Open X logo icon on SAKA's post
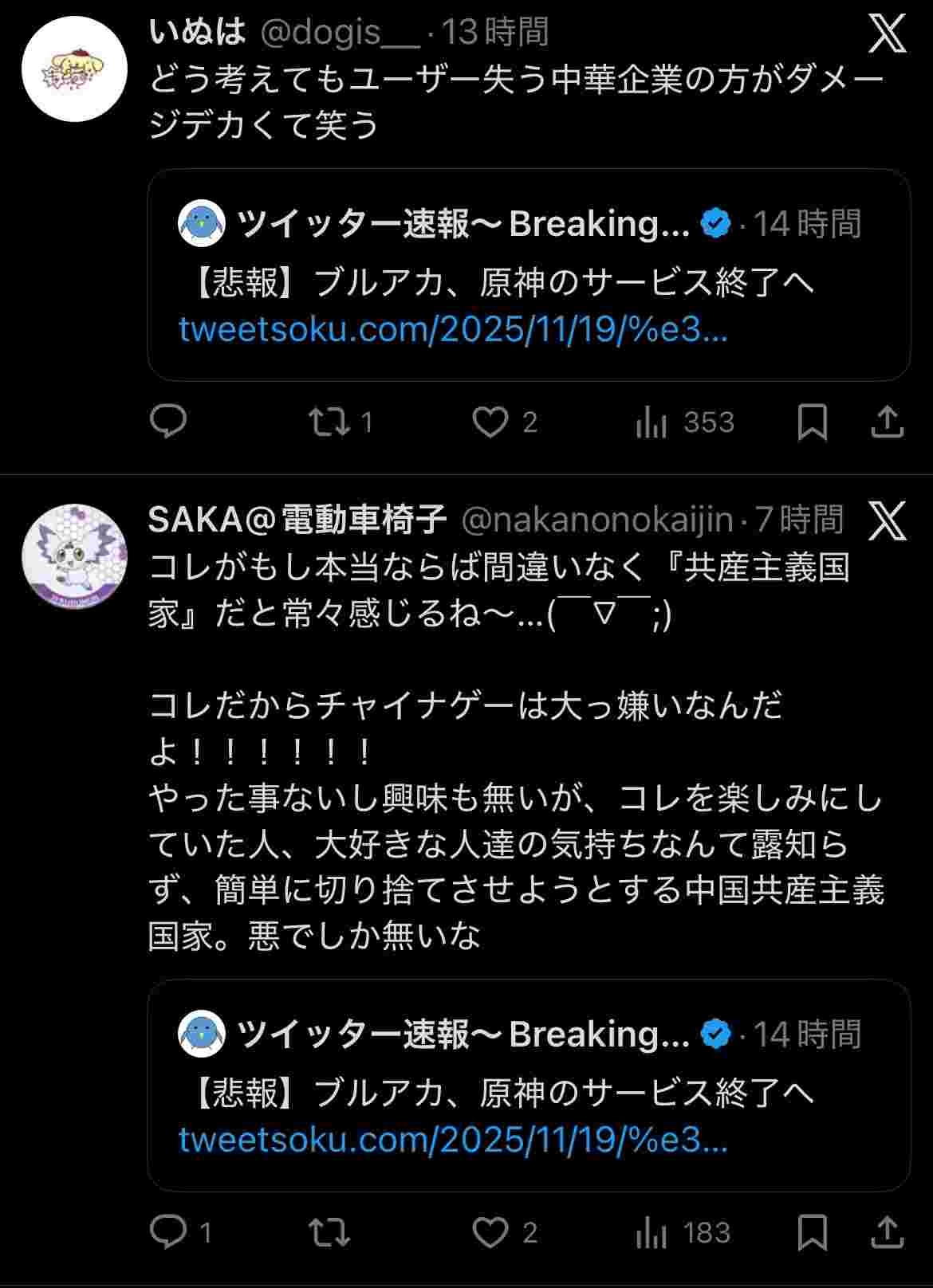 tap(887, 520)
